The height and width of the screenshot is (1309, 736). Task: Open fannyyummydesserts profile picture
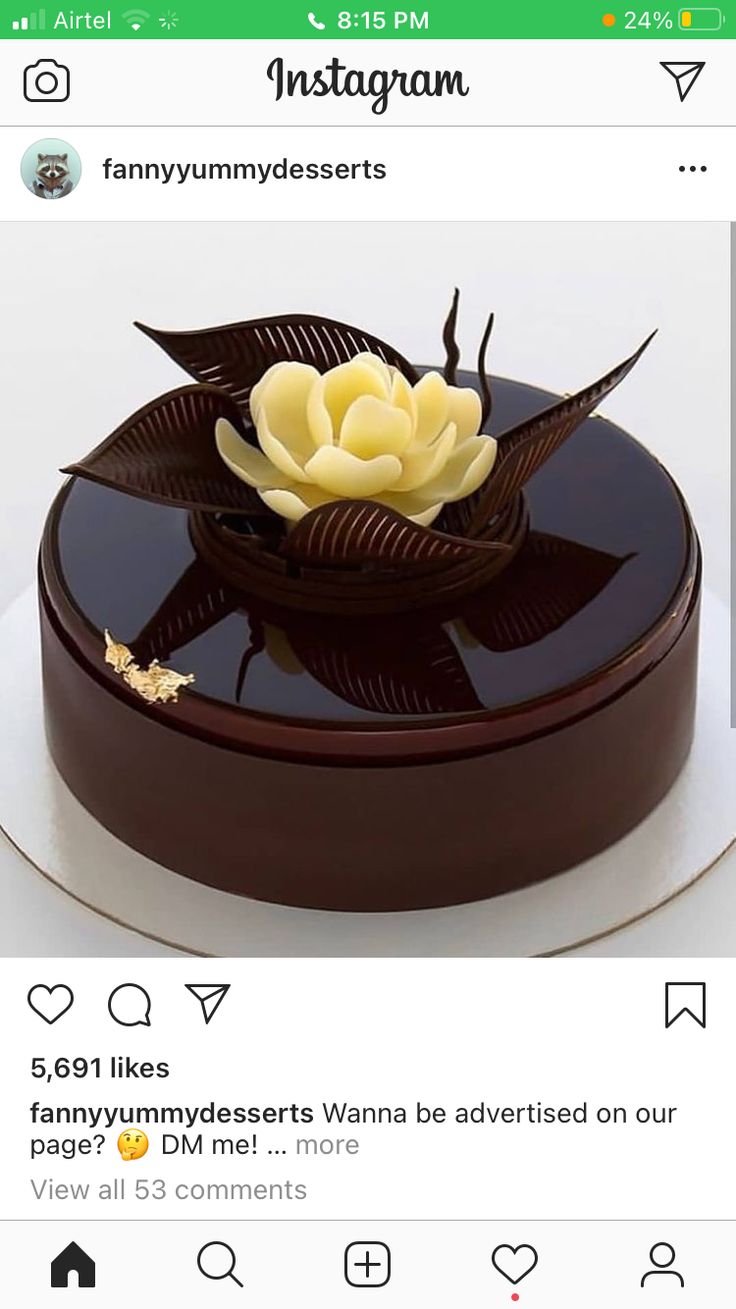coord(51,169)
